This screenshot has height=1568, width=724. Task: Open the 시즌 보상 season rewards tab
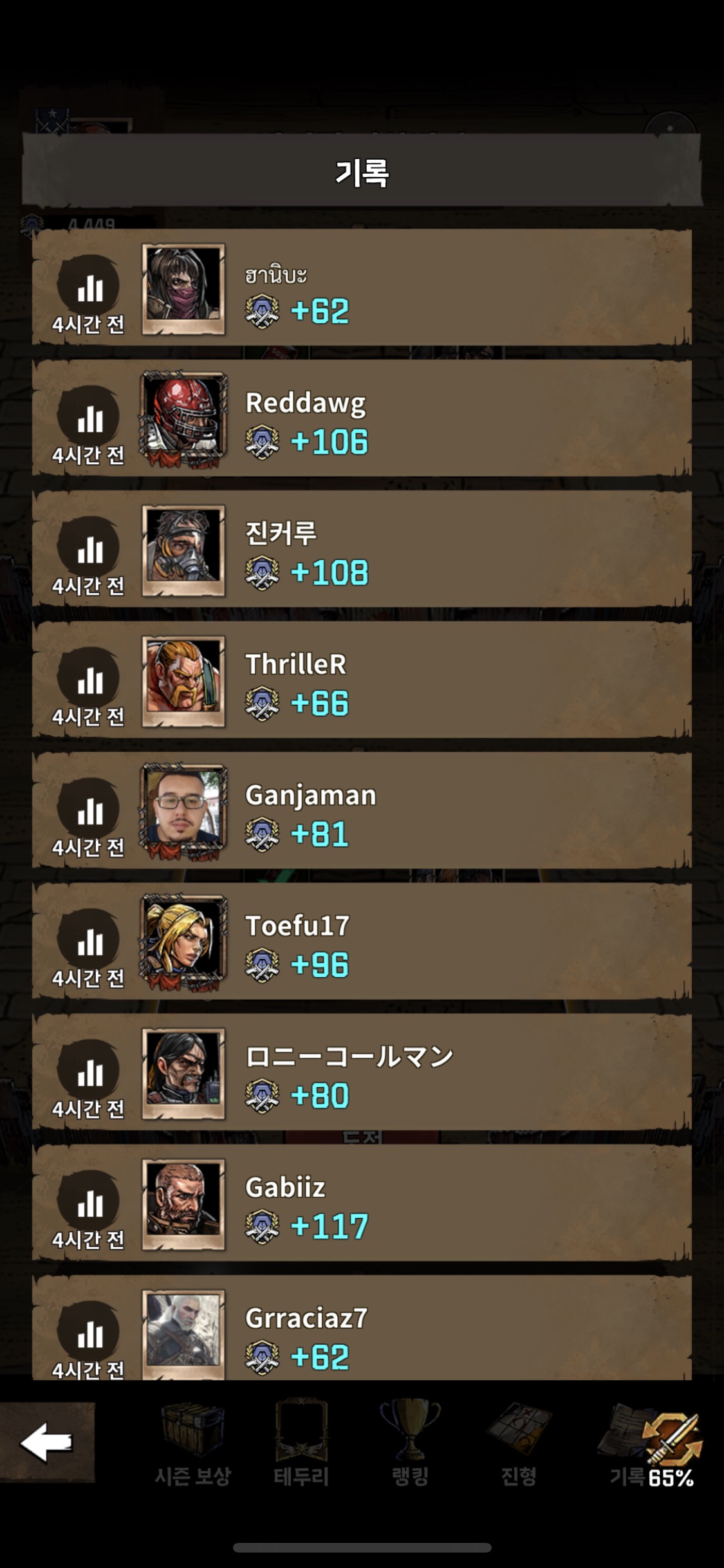pos(192,1445)
